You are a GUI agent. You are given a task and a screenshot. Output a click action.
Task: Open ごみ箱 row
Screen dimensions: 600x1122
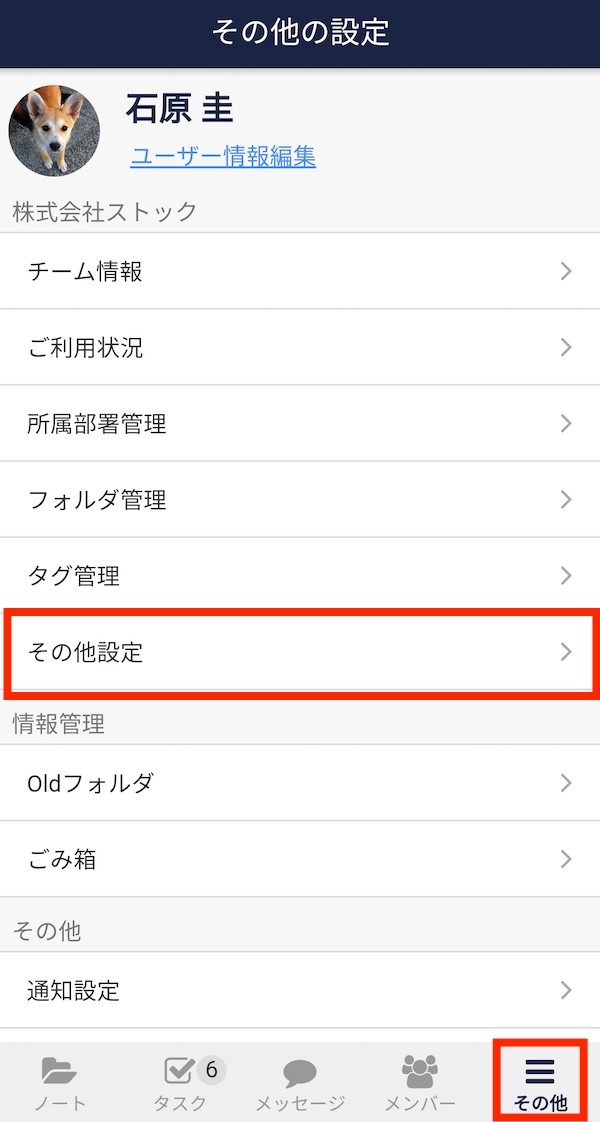pos(300,858)
